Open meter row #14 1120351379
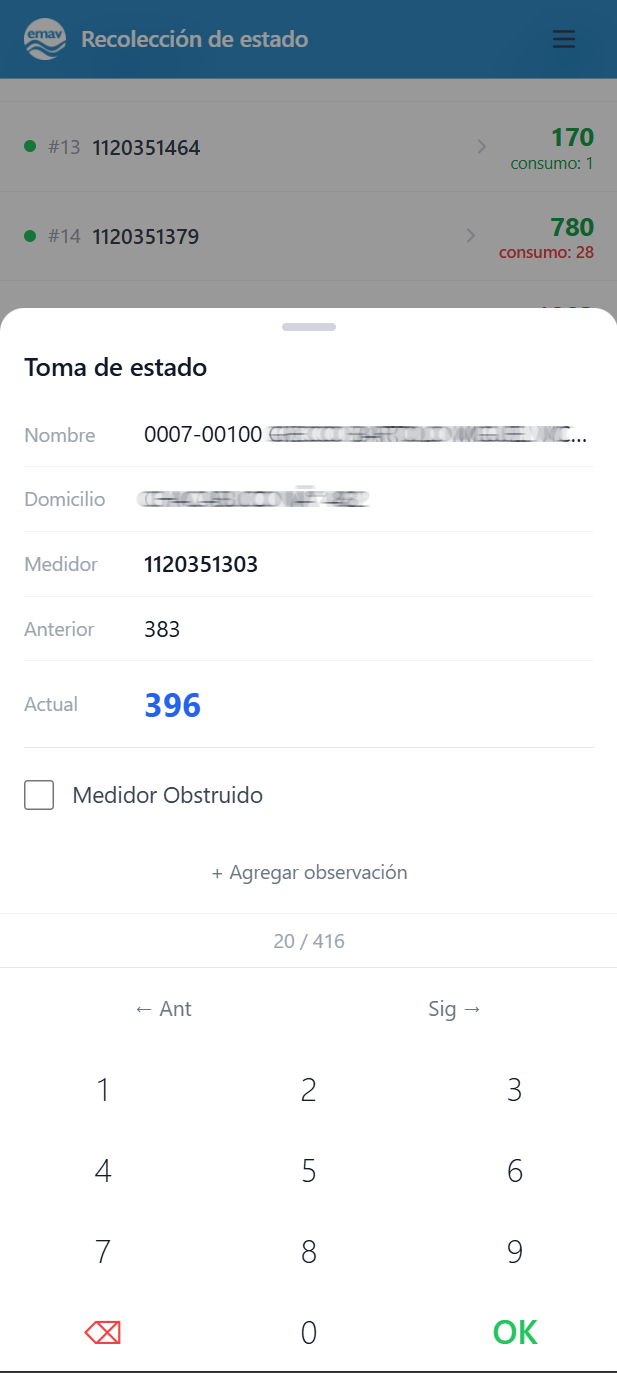The image size is (617, 1373). (x=309, y=237)
